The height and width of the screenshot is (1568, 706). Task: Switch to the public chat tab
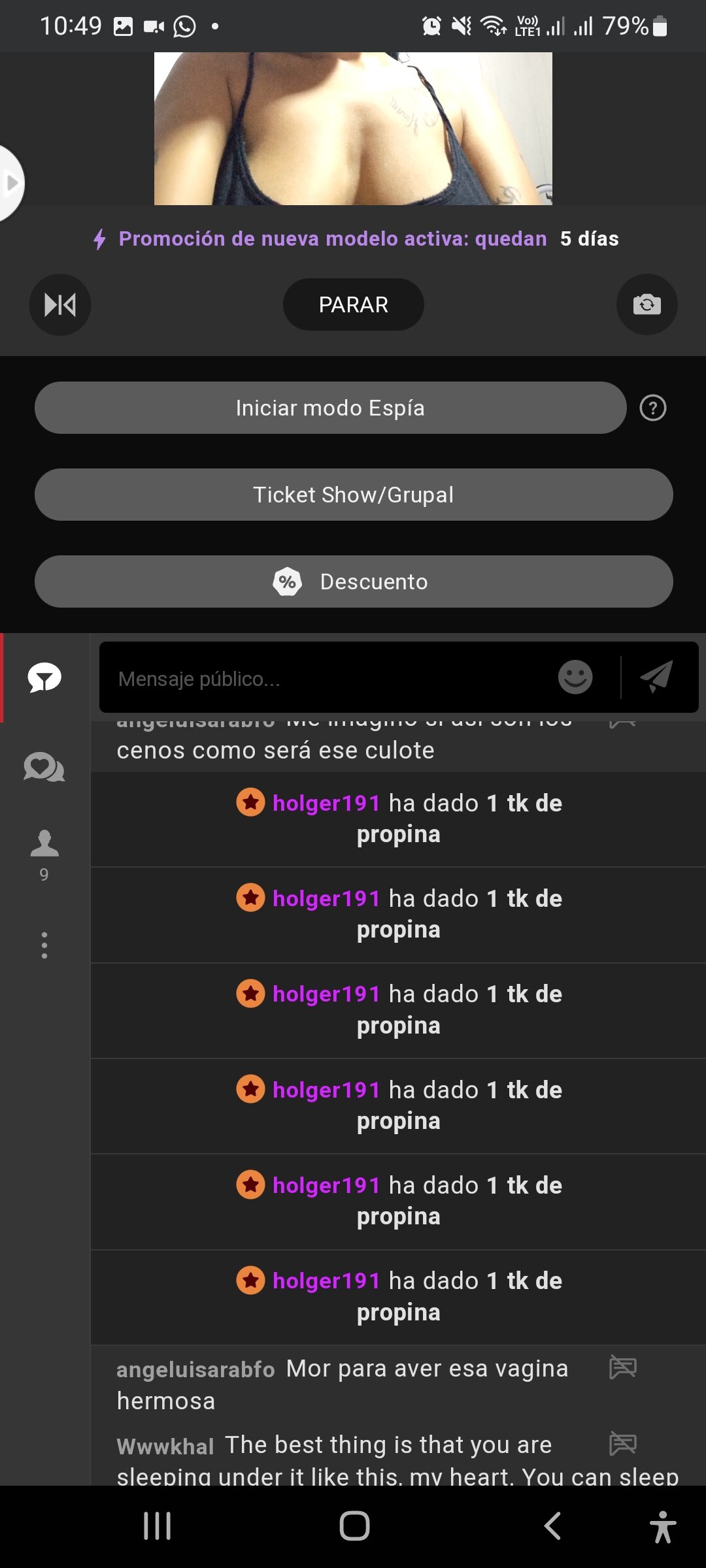coord(44,678)
